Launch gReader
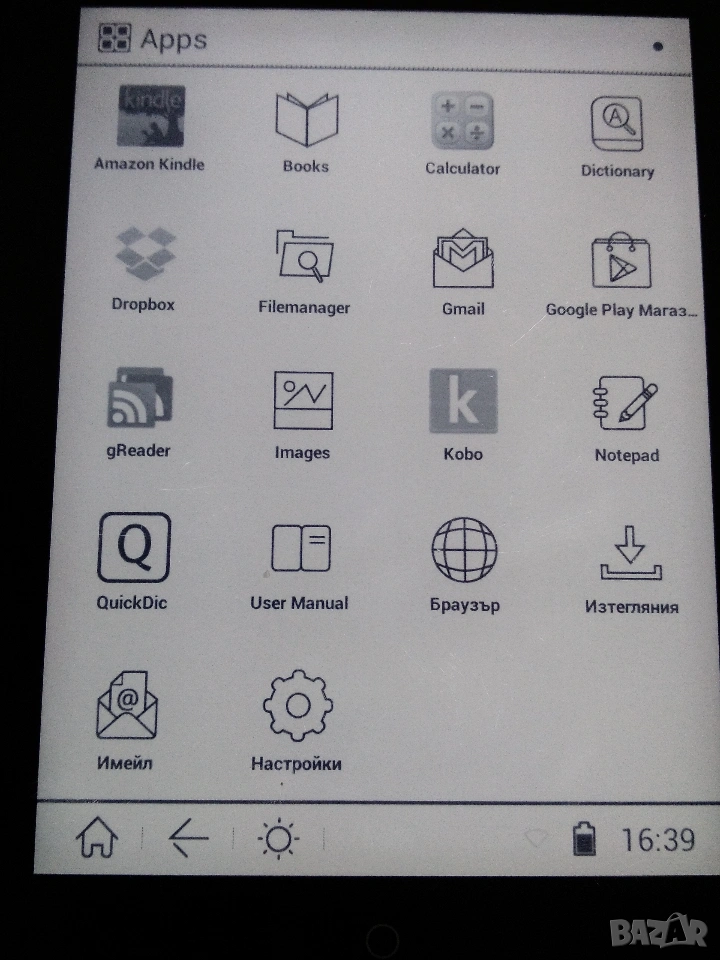The image size is (720, 960). (139, 400)
